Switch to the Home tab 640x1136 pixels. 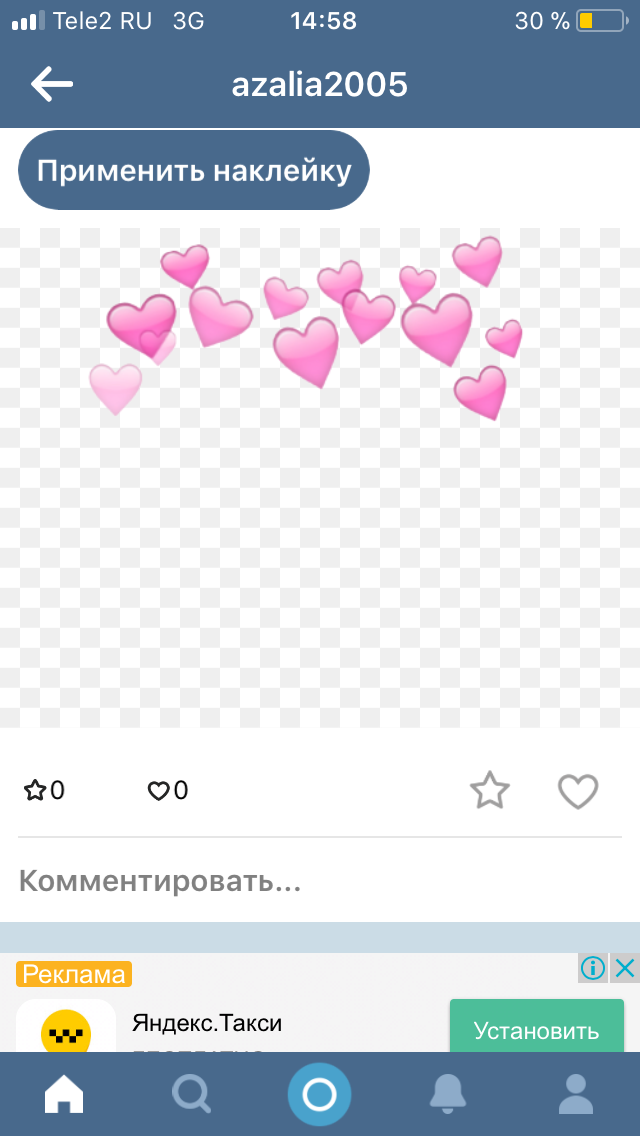tap(64, 1094)
